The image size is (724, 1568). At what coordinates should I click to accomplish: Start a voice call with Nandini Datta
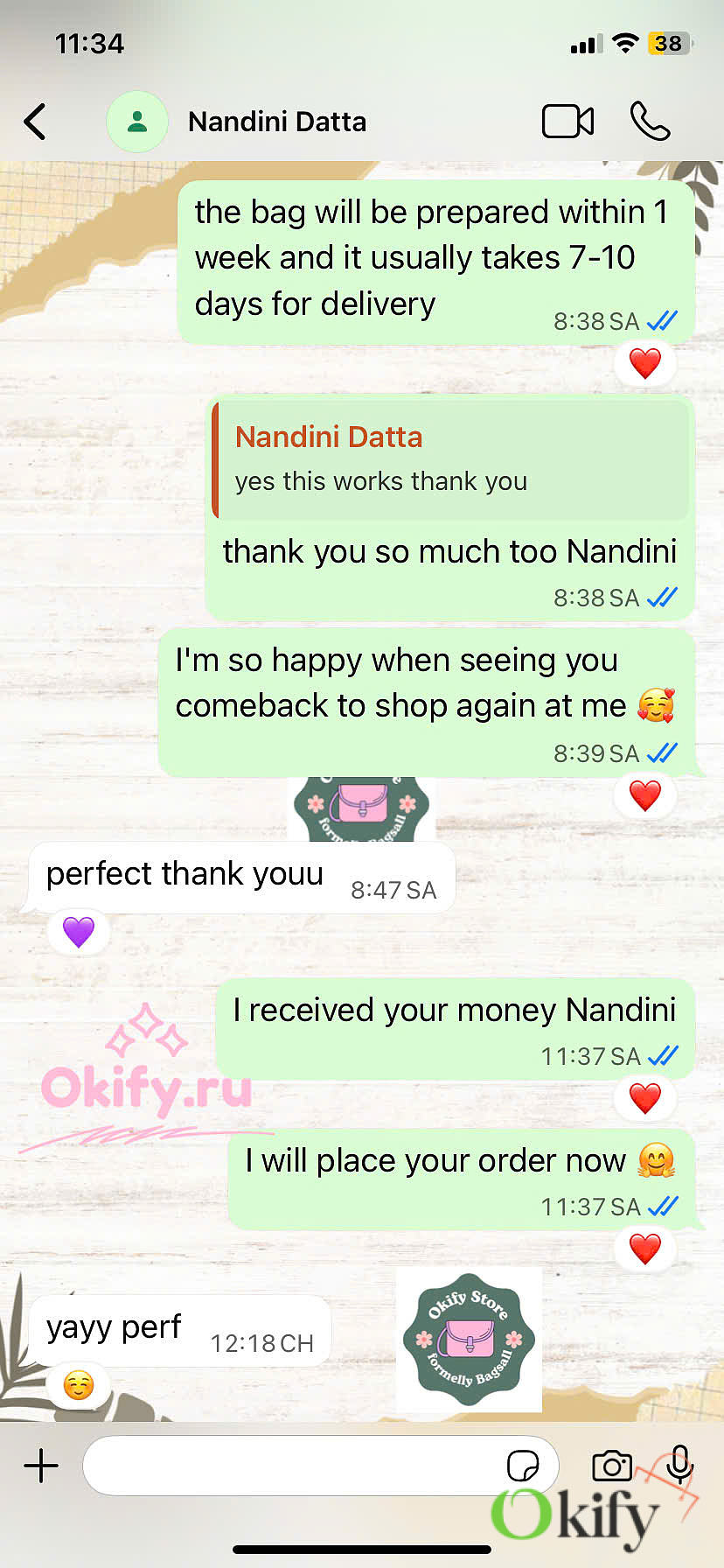[650, 122]
